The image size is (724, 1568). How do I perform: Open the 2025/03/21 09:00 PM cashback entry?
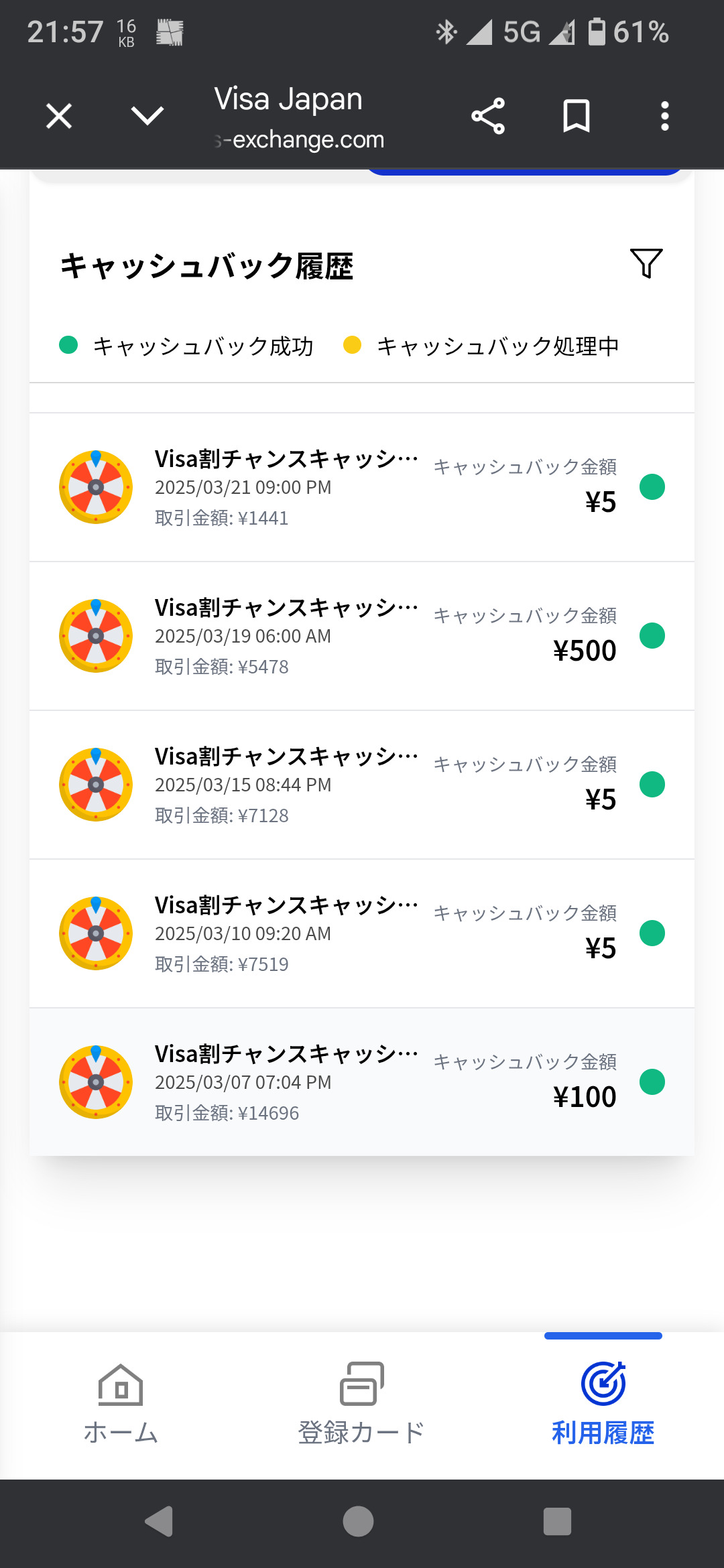tap(362, 487)
